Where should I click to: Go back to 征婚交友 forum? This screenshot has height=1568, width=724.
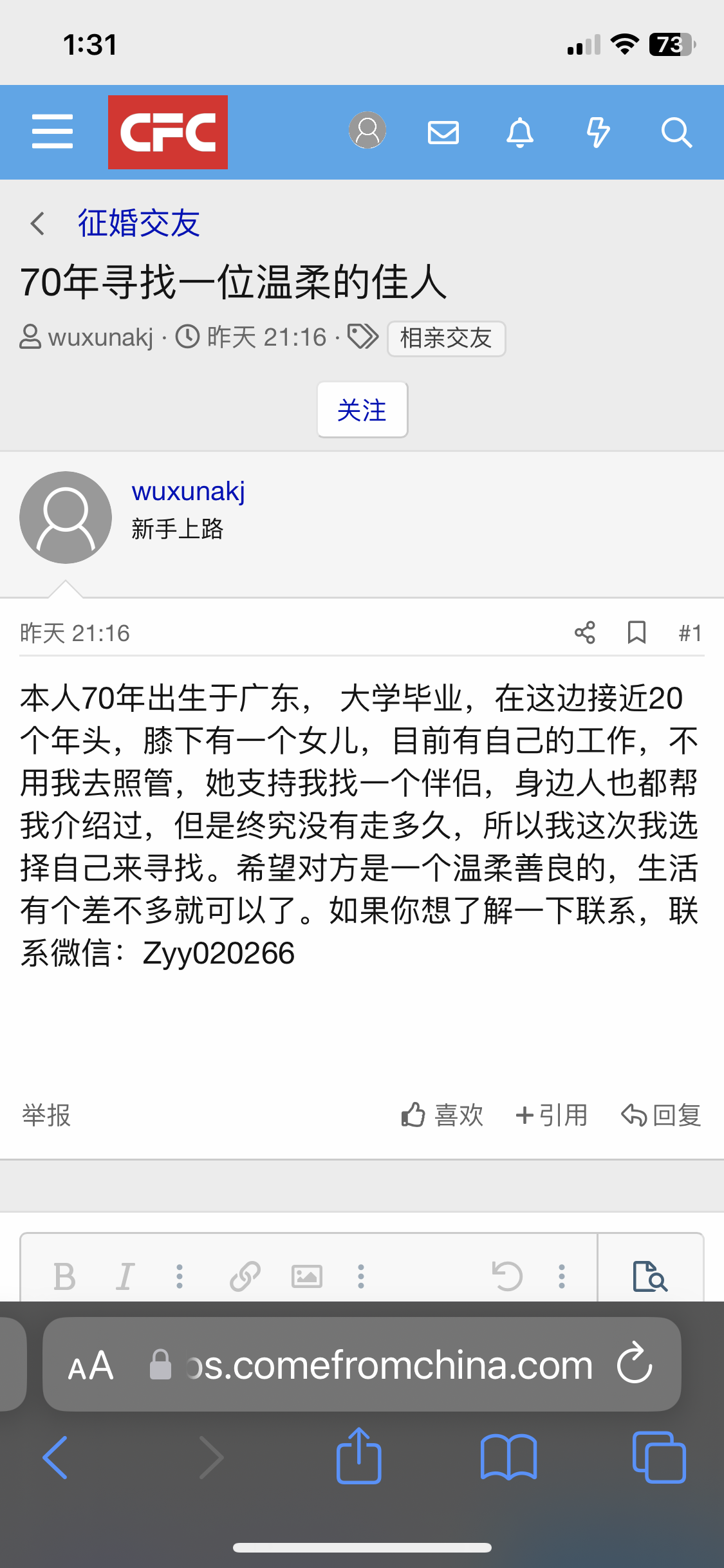[138, 223]
